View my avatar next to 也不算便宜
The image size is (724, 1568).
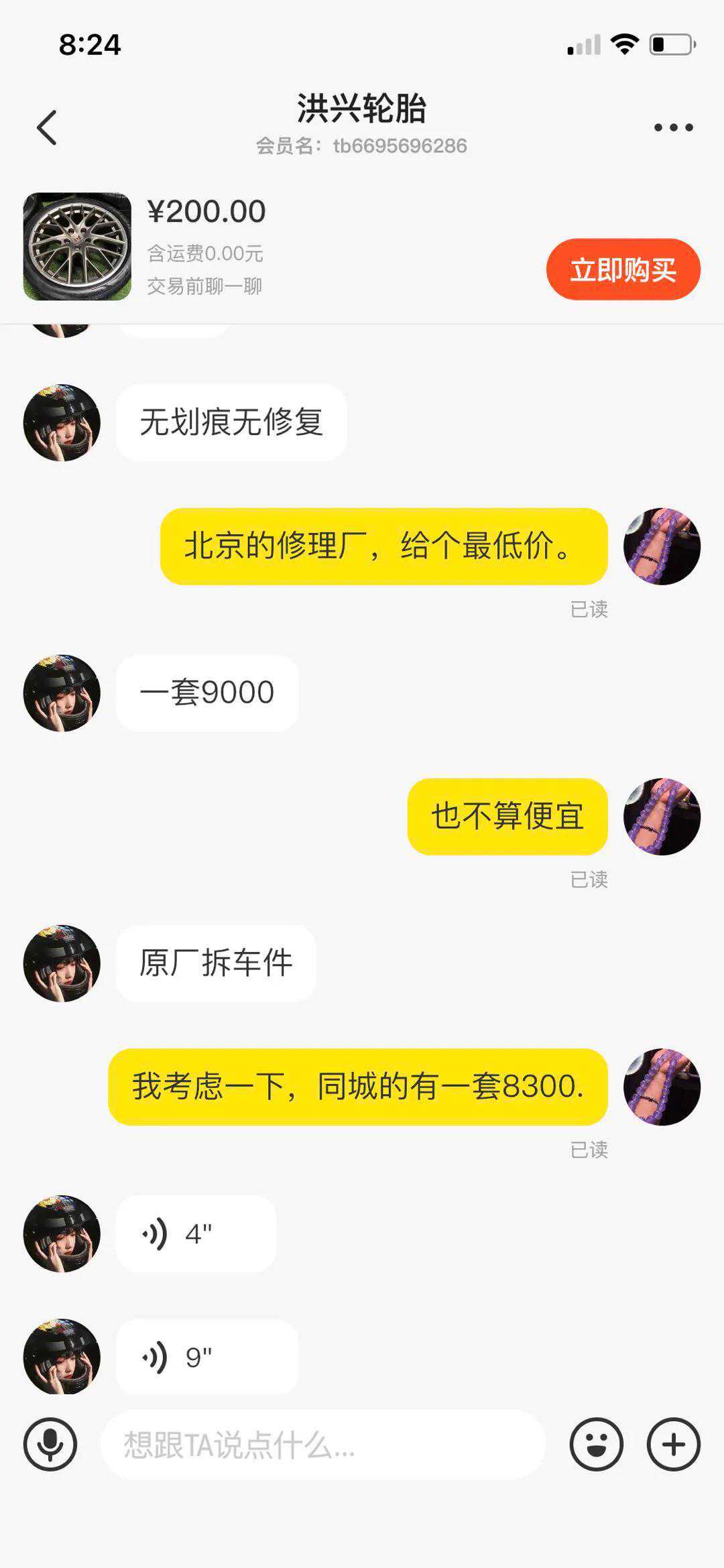coord(662,817)
